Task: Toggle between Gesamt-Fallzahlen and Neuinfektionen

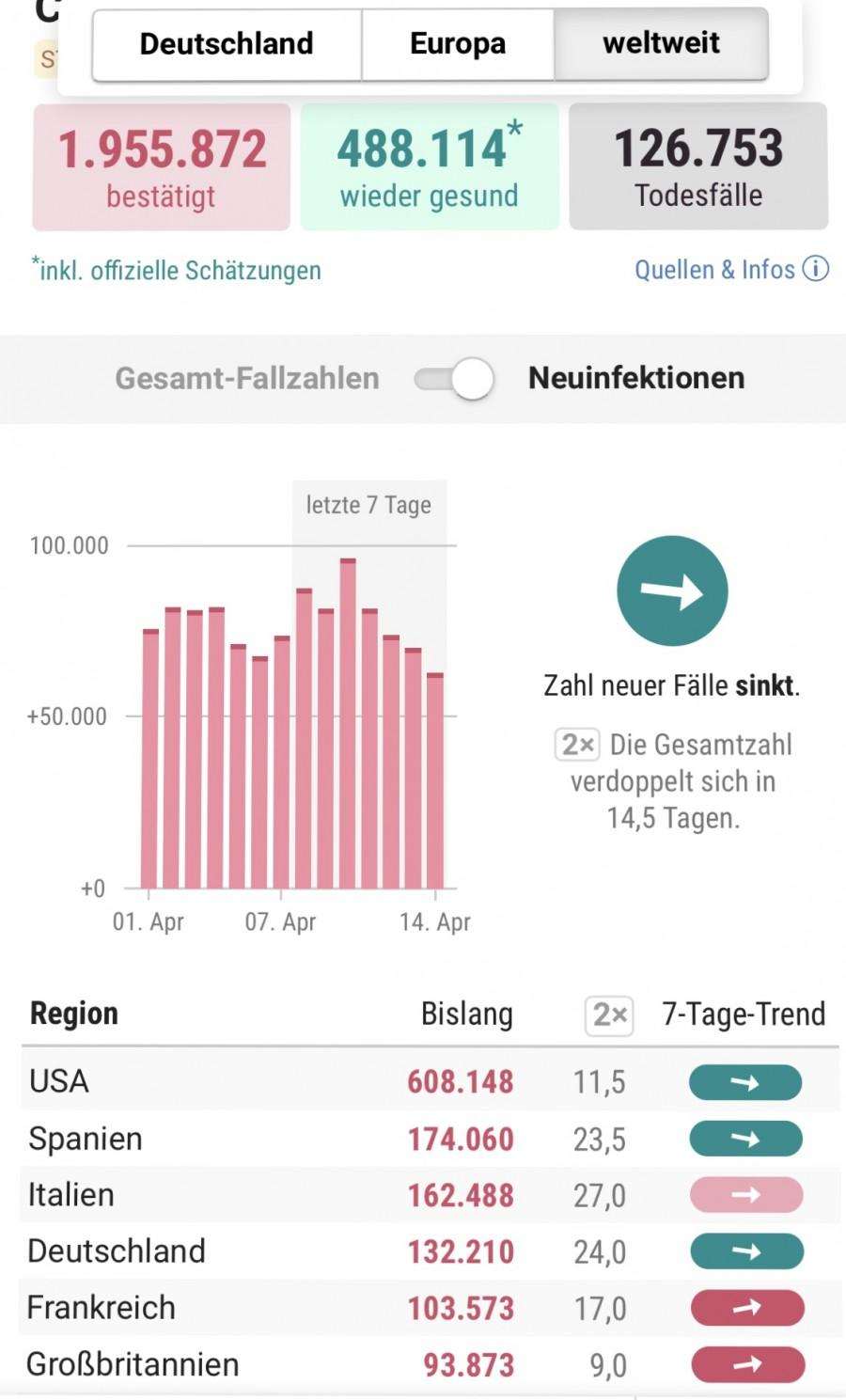Action: tap(454, 379)
